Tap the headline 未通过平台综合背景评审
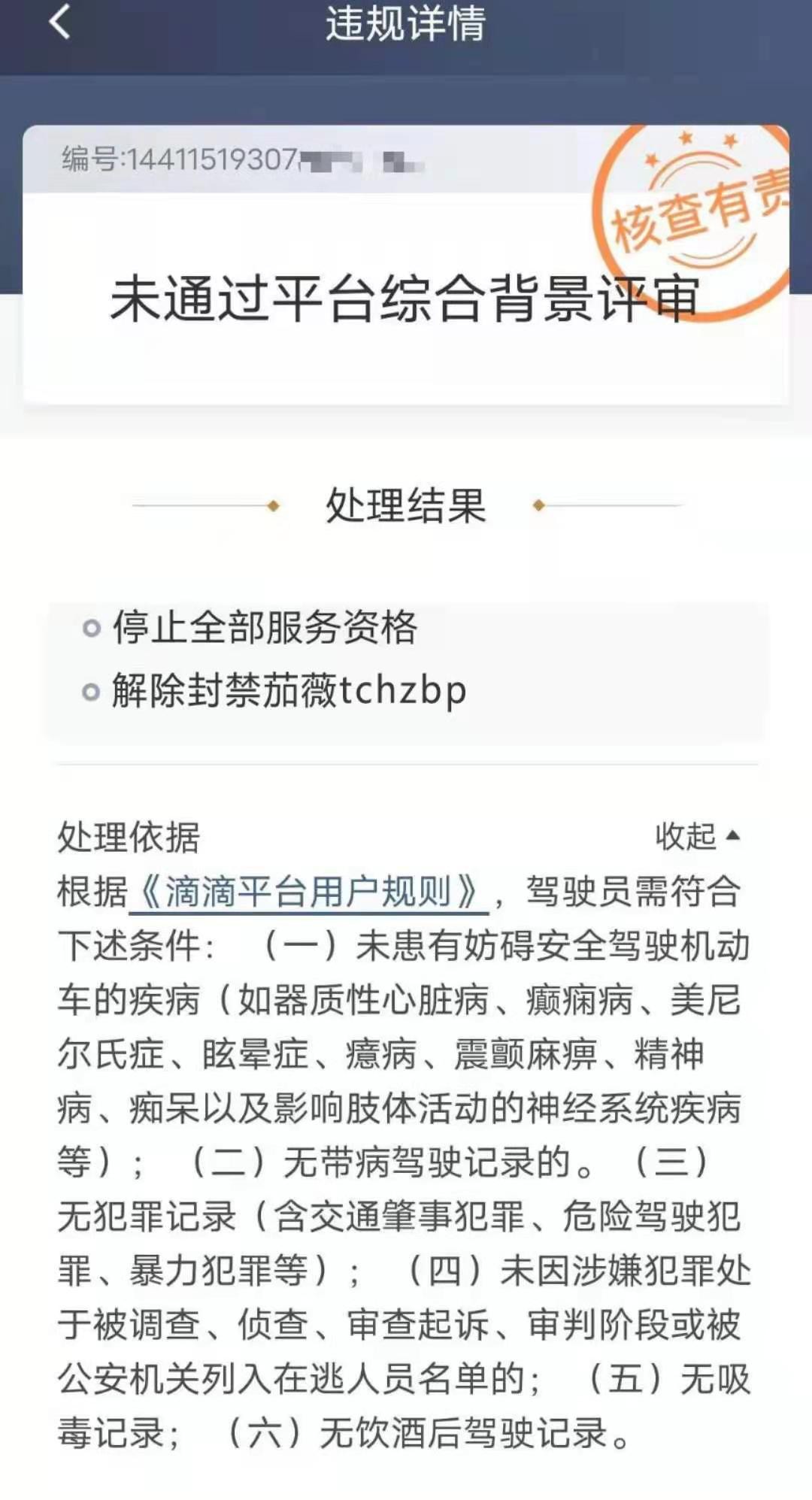Image resolution: width=812 pixels, height=1500 pixels. click(x=406, y=297)
